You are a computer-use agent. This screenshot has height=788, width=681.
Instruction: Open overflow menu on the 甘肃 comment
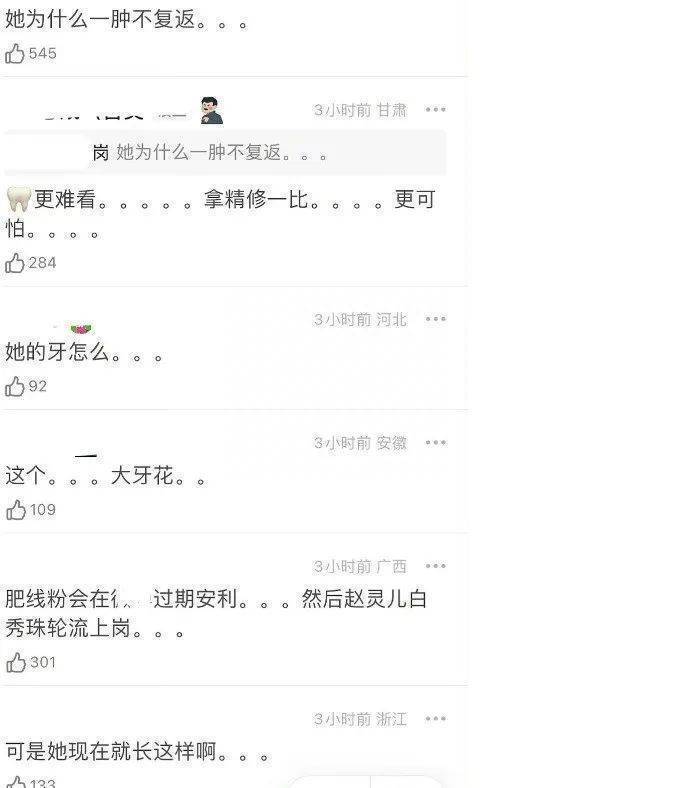point(435,110)
